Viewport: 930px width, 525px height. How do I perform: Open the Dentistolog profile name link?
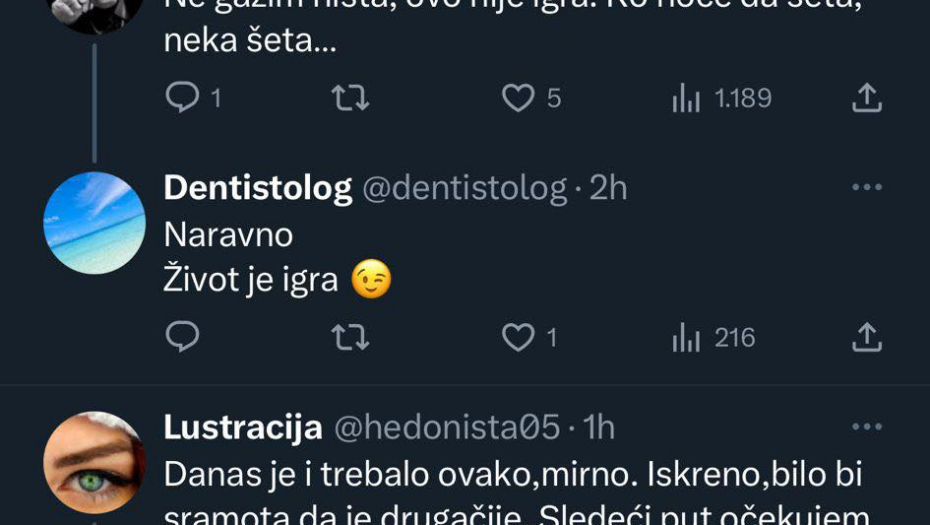pyautogui.click(x=257, y=188)
